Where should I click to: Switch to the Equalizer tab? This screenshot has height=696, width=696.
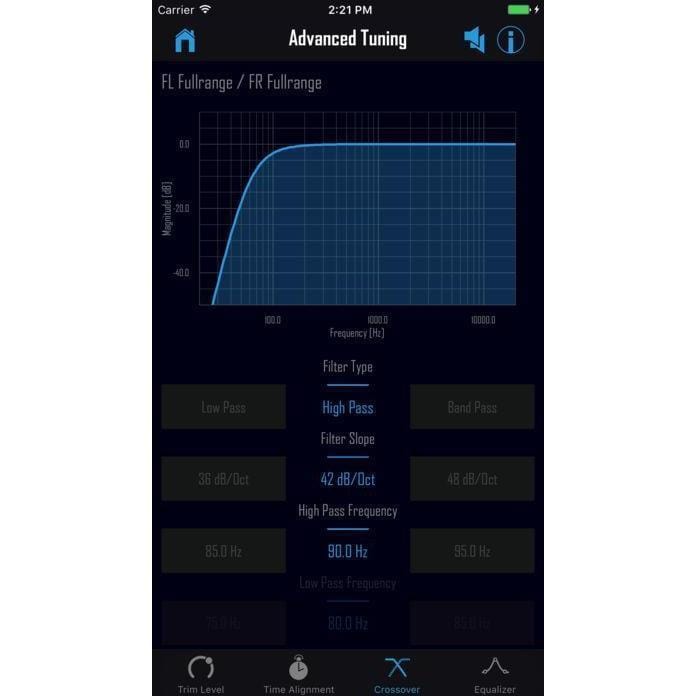coord(494,674)
